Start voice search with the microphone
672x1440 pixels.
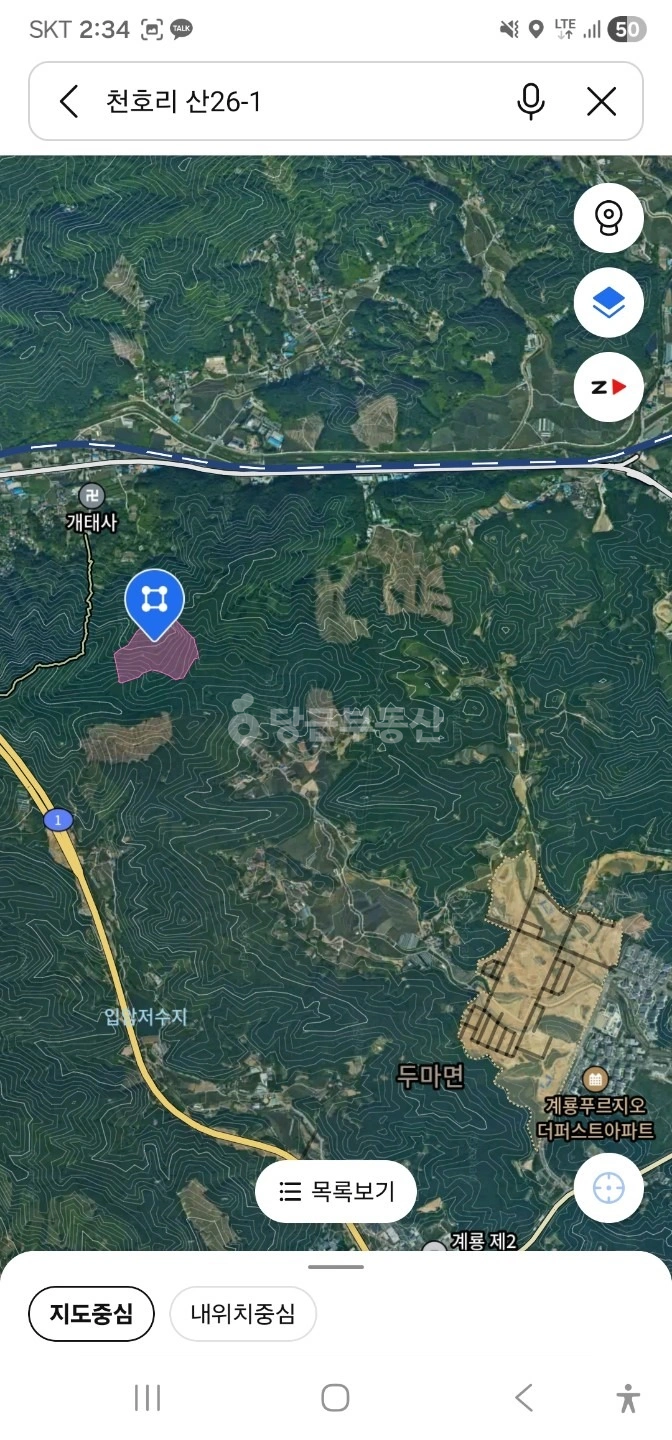pos(531,101)
